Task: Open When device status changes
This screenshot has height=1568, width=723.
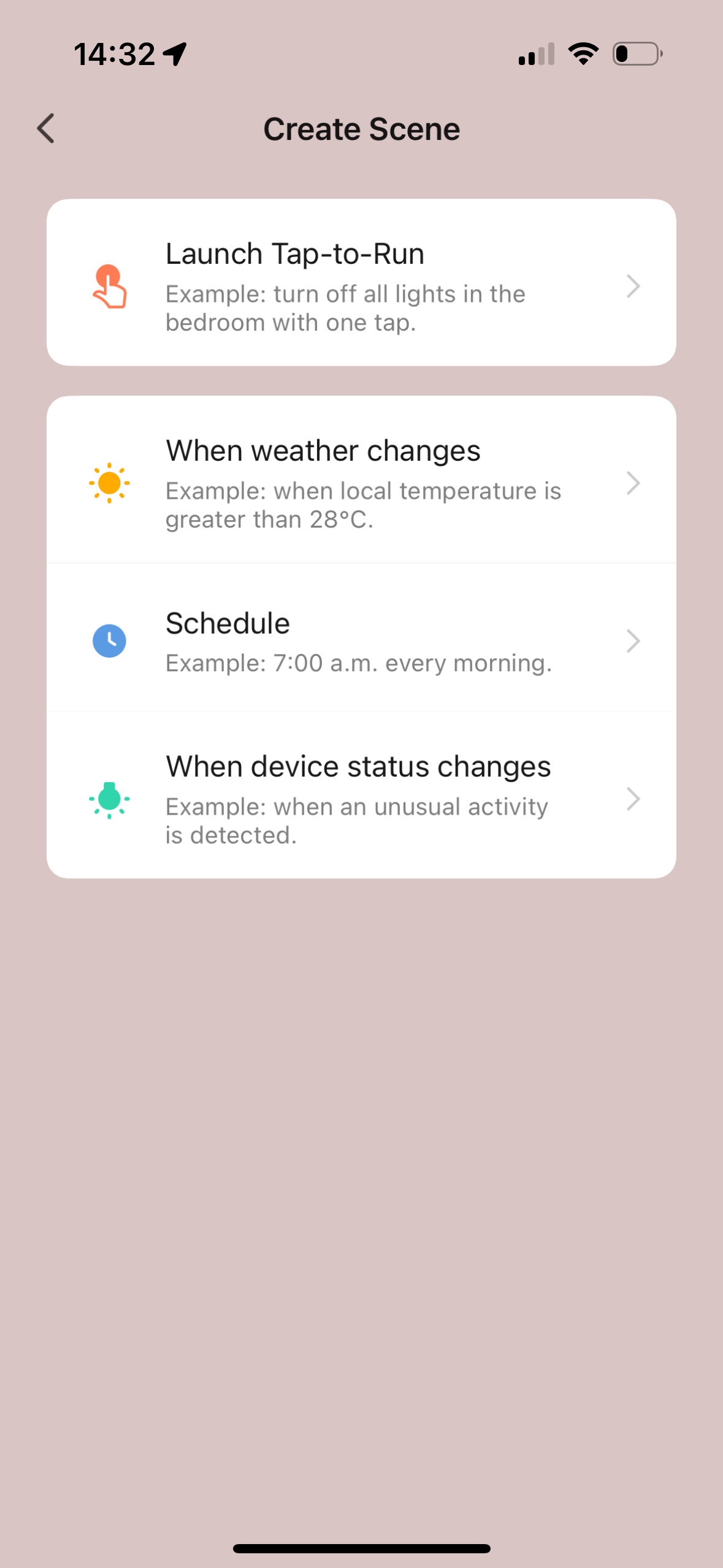Action: click(361, 797)
